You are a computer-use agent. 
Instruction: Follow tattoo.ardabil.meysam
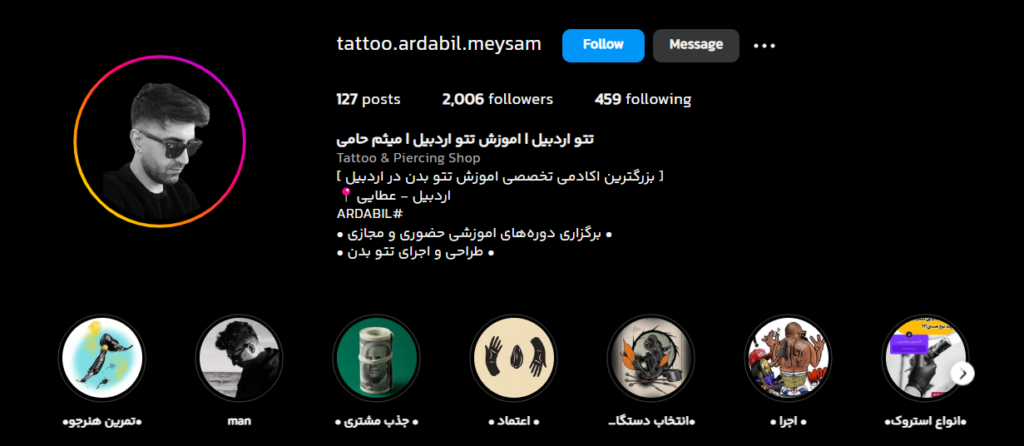[x=603, y=45]
